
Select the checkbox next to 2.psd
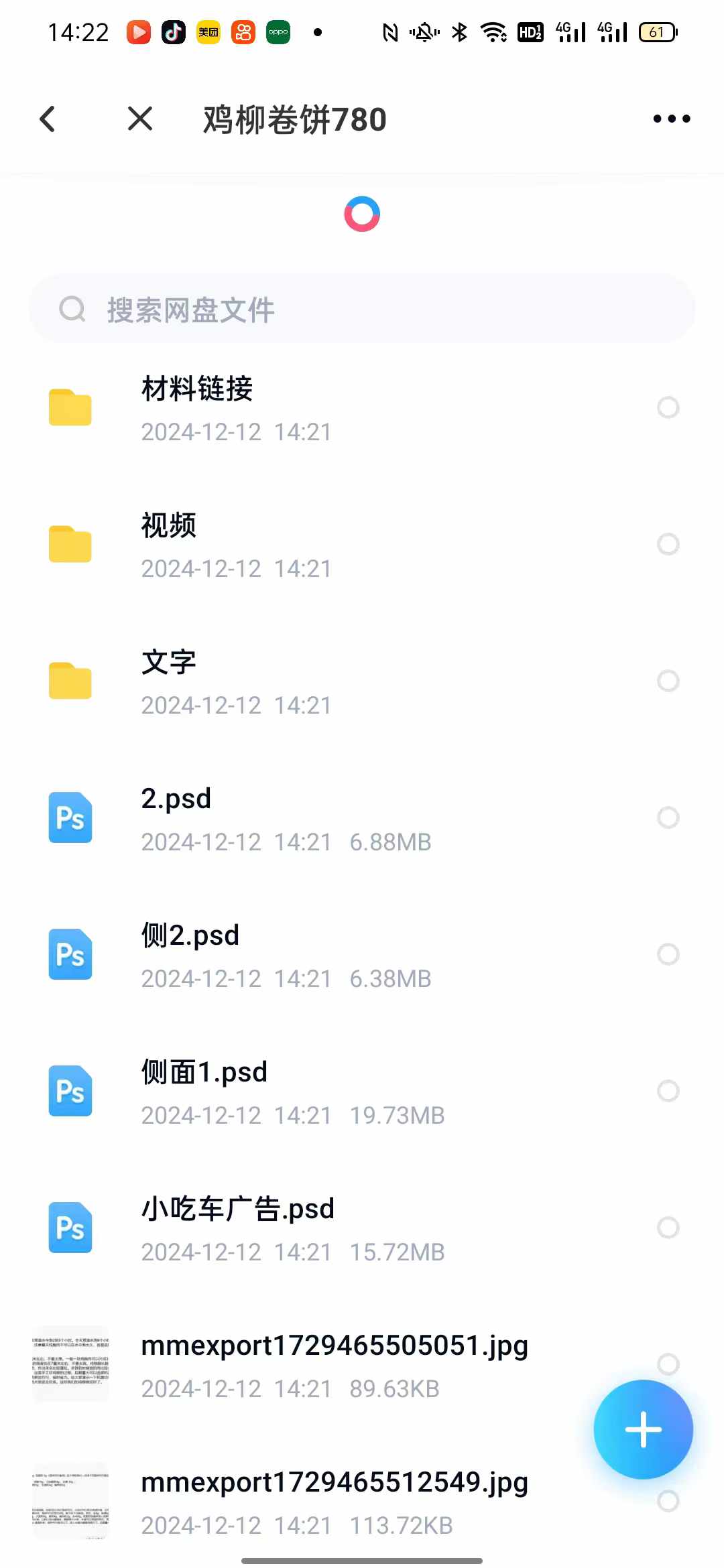pos(668,818)
